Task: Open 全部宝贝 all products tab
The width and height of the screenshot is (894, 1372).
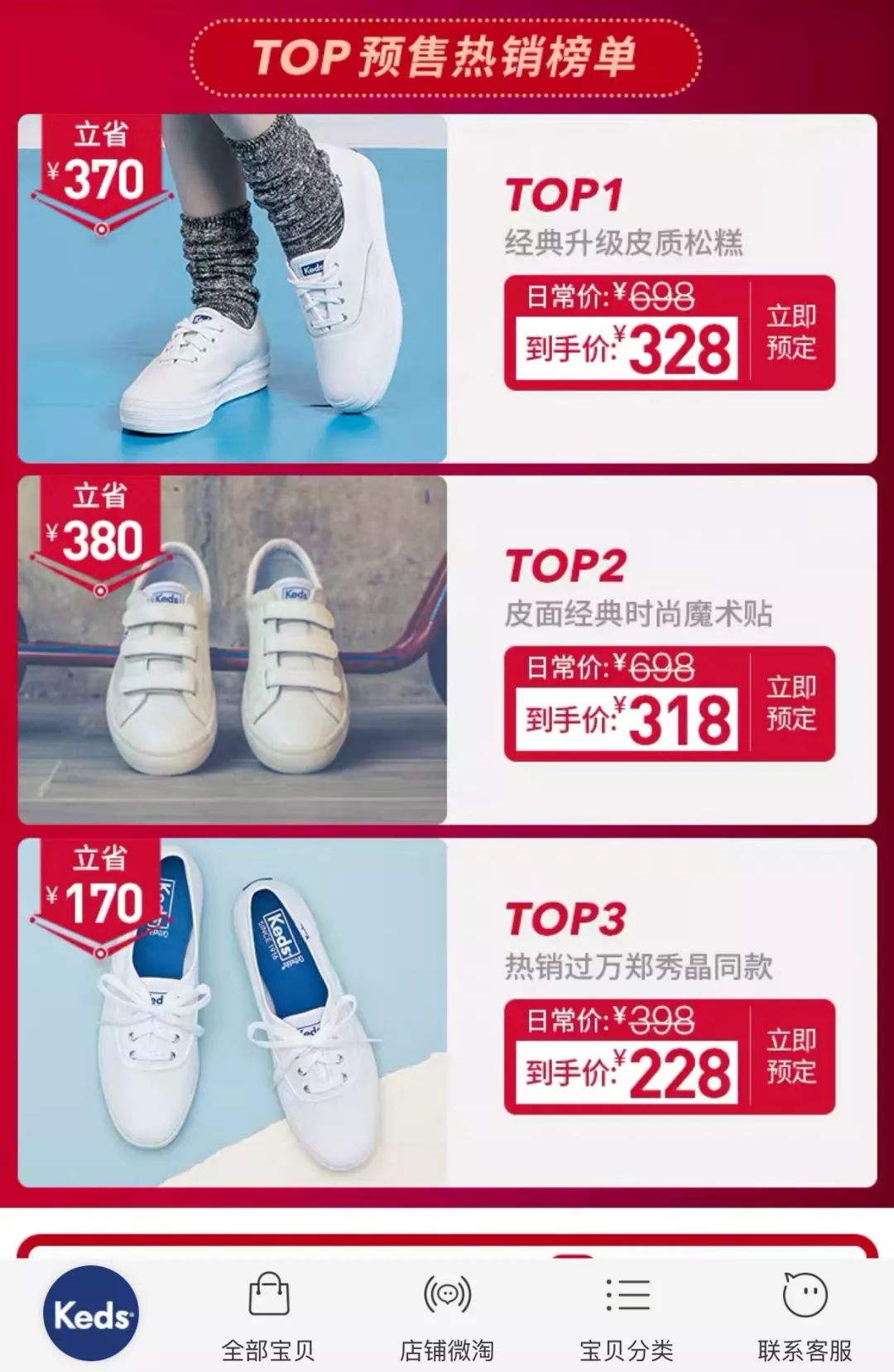Action: [x=268, y=1316]
